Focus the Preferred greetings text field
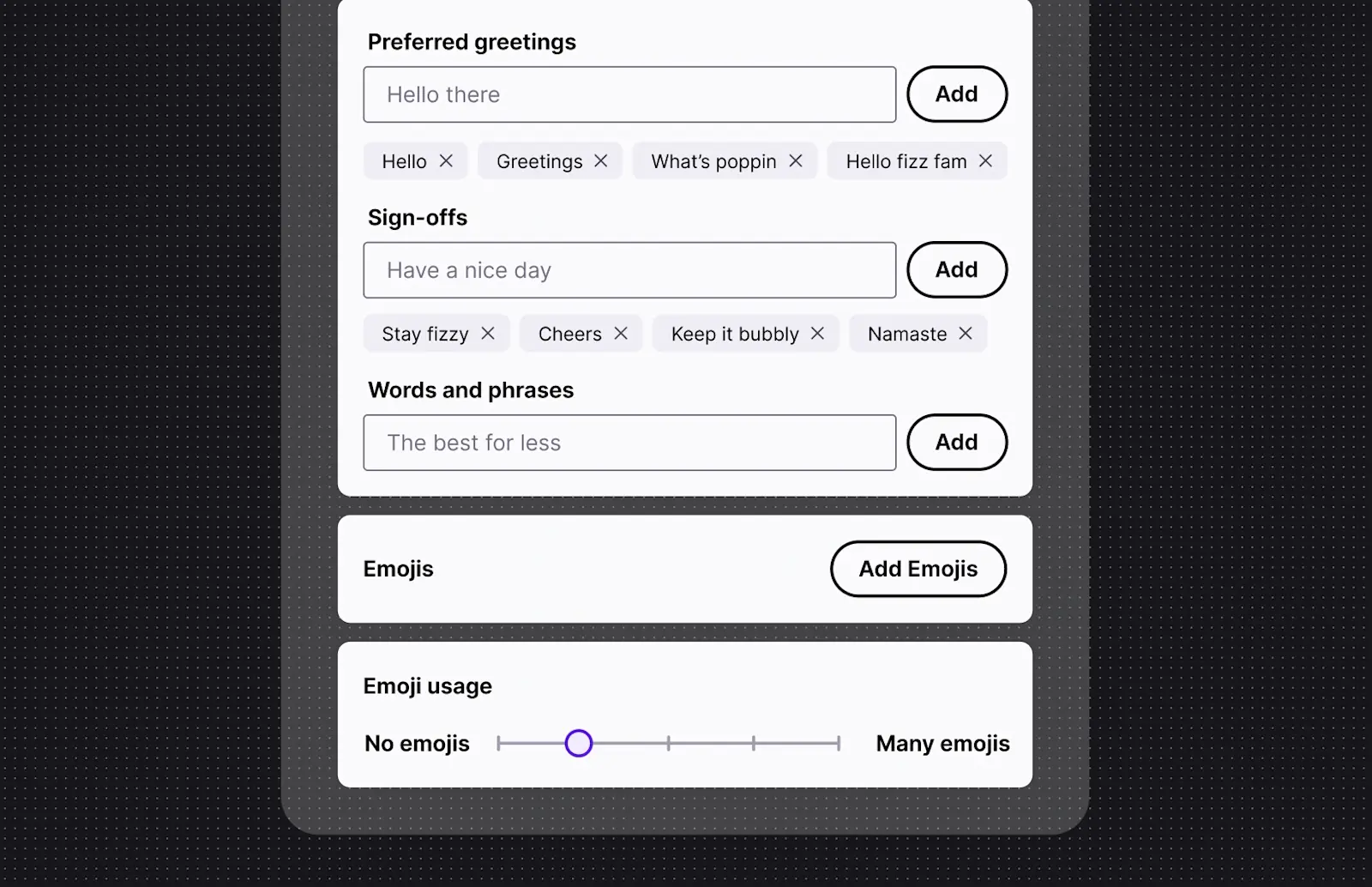The width and height of the screenshot is (1372, 887). [629, 94]
